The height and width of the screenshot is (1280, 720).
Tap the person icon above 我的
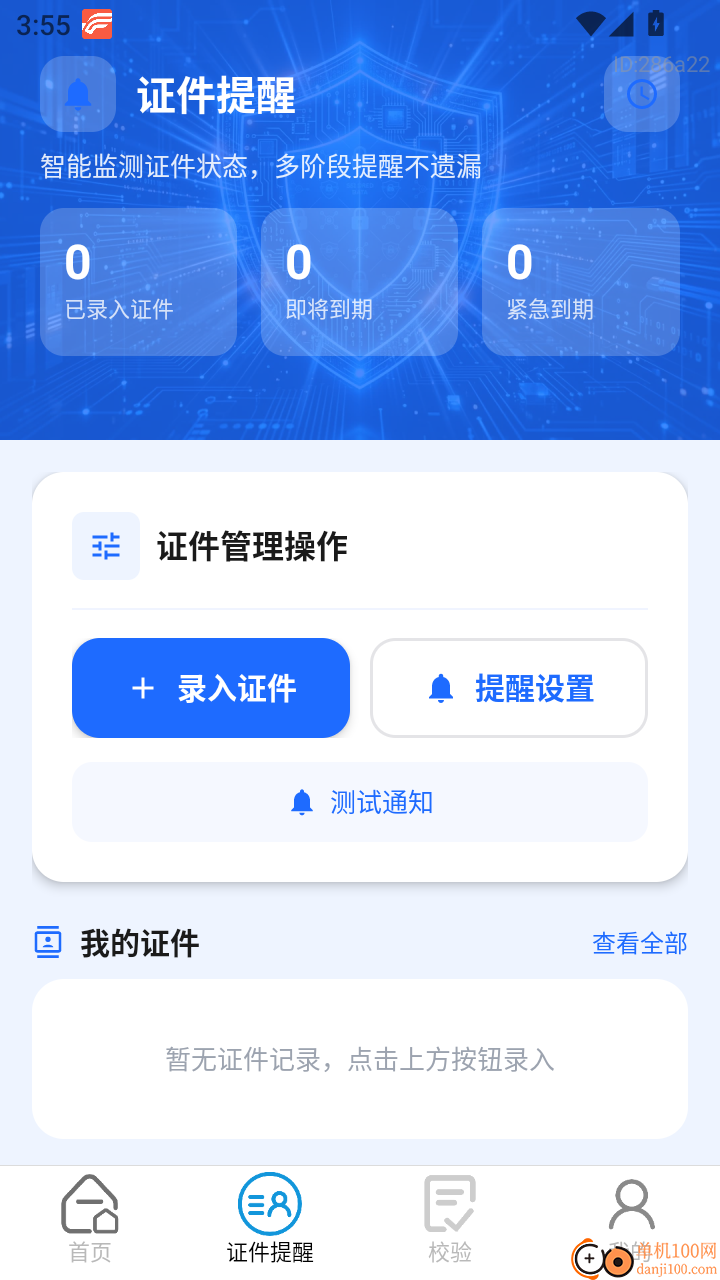coord(629,1204)
